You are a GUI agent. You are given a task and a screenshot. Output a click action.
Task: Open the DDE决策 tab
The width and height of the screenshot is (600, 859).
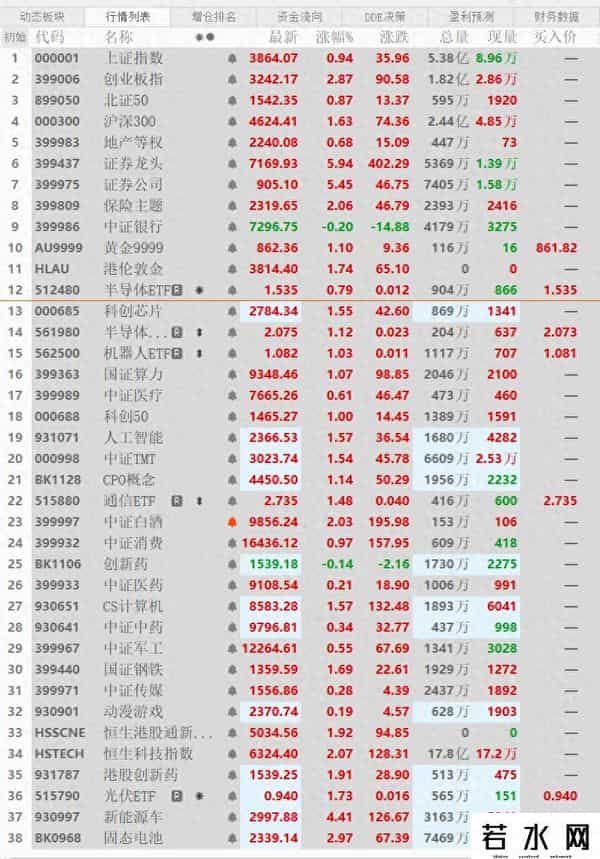point(384,16)
